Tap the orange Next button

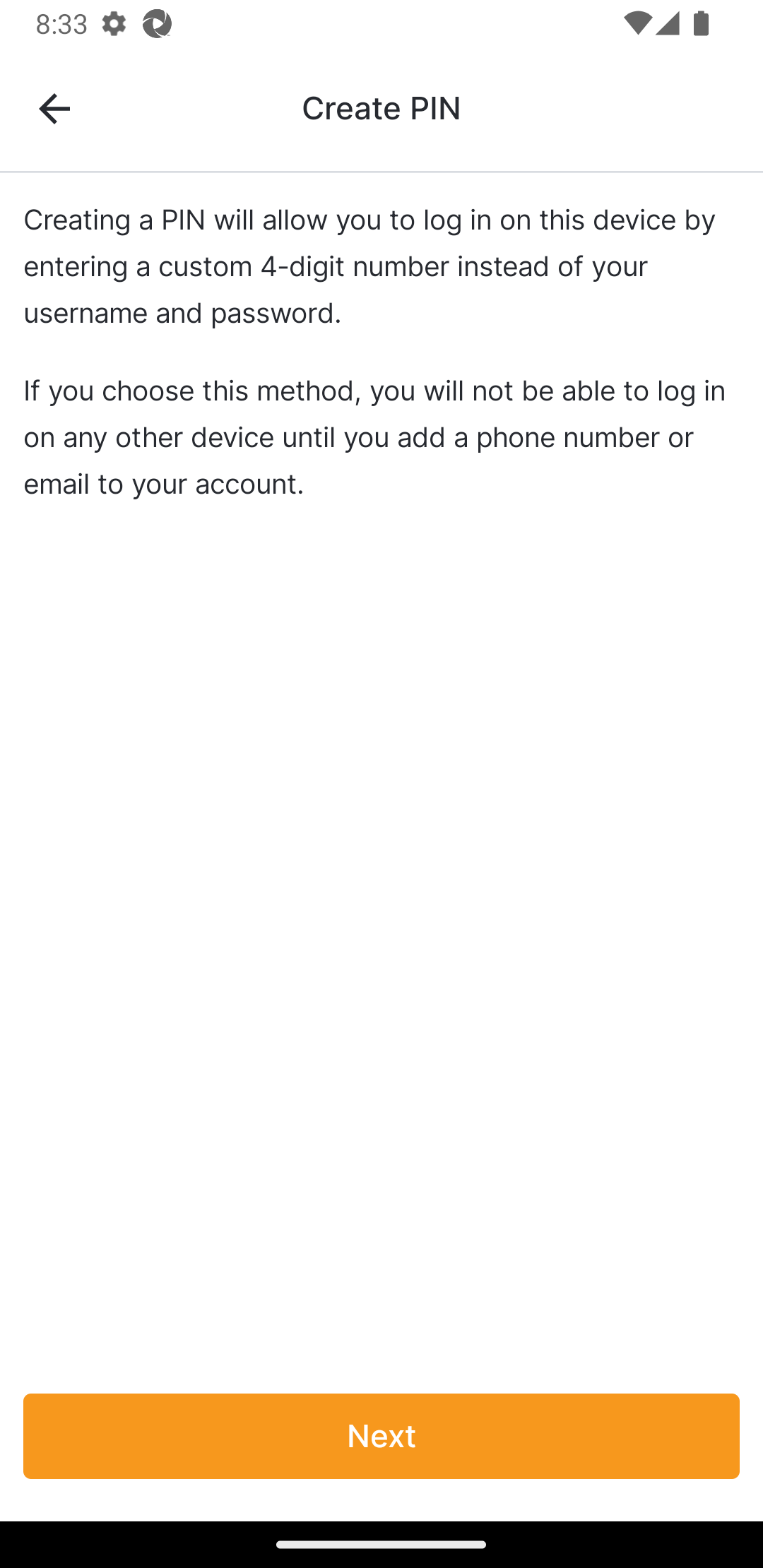[x=381, y=1436]
